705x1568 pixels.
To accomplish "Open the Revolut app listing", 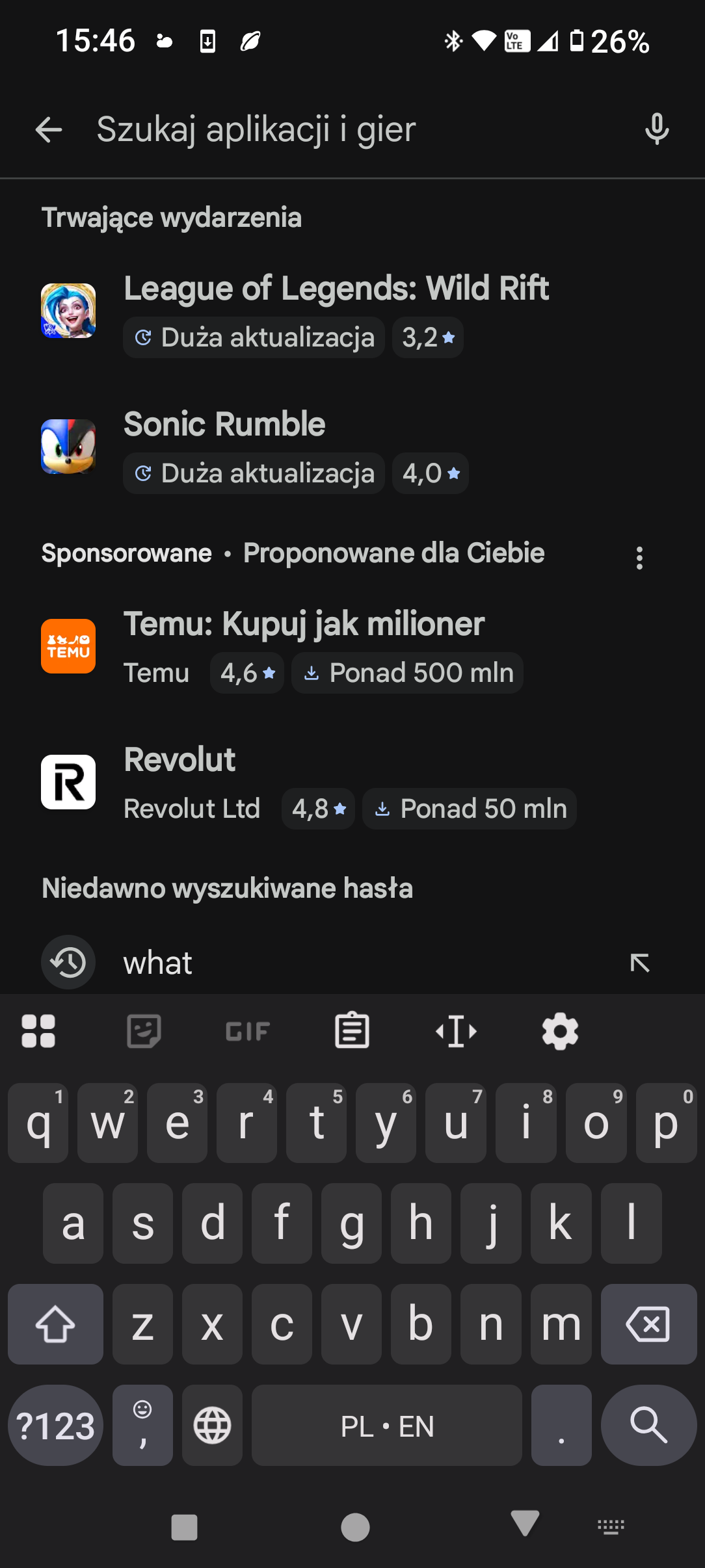I will (180, 760).
